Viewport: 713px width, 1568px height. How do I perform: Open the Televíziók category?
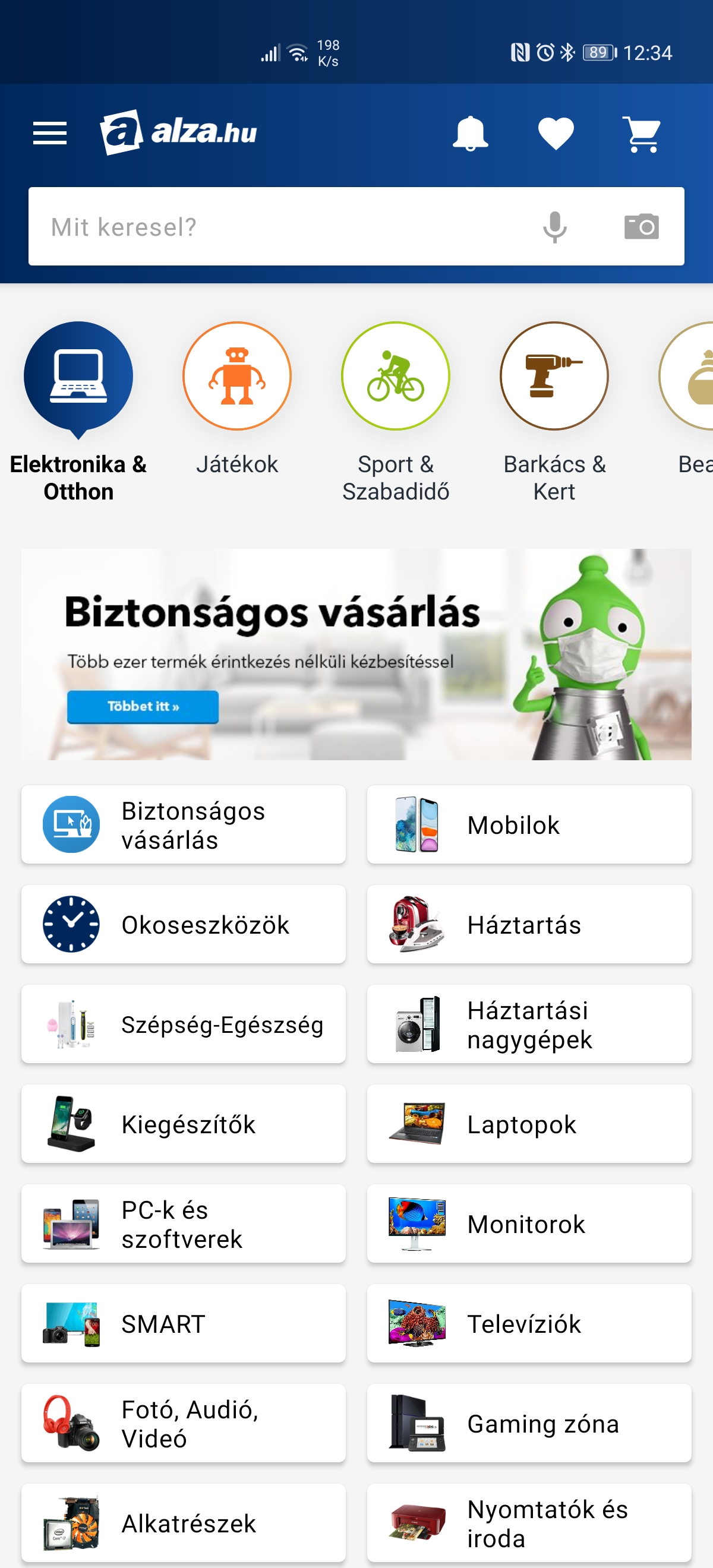coord(529,1324)
